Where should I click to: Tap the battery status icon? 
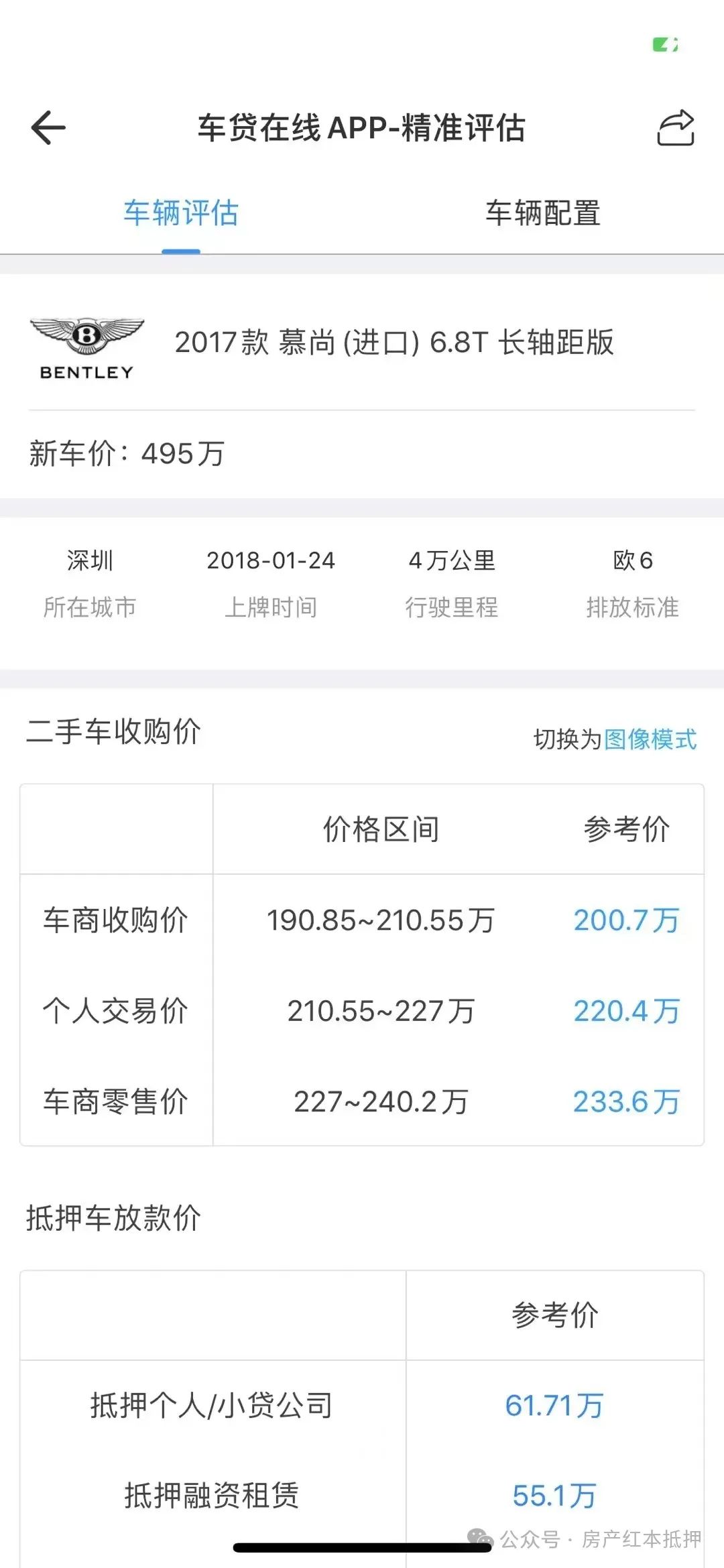[x=664, y=44]
